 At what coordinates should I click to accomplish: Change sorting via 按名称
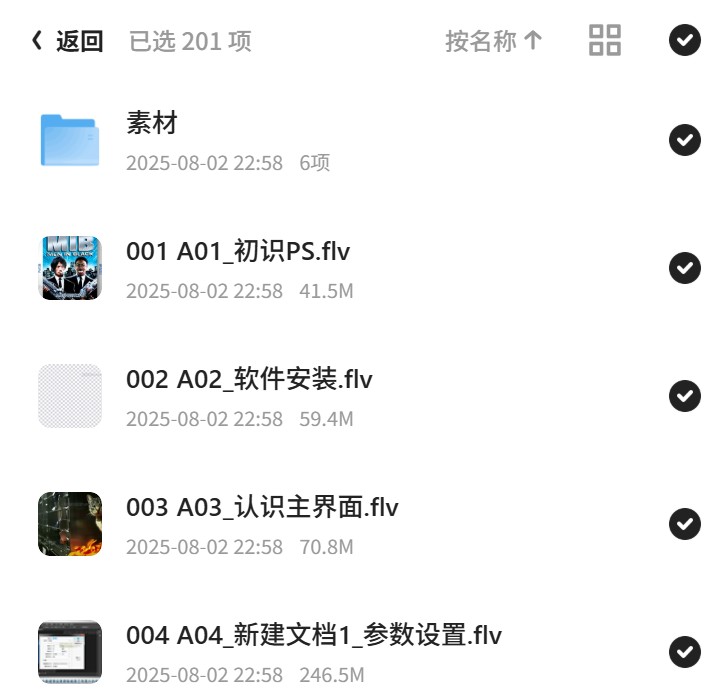coord(494,41)
